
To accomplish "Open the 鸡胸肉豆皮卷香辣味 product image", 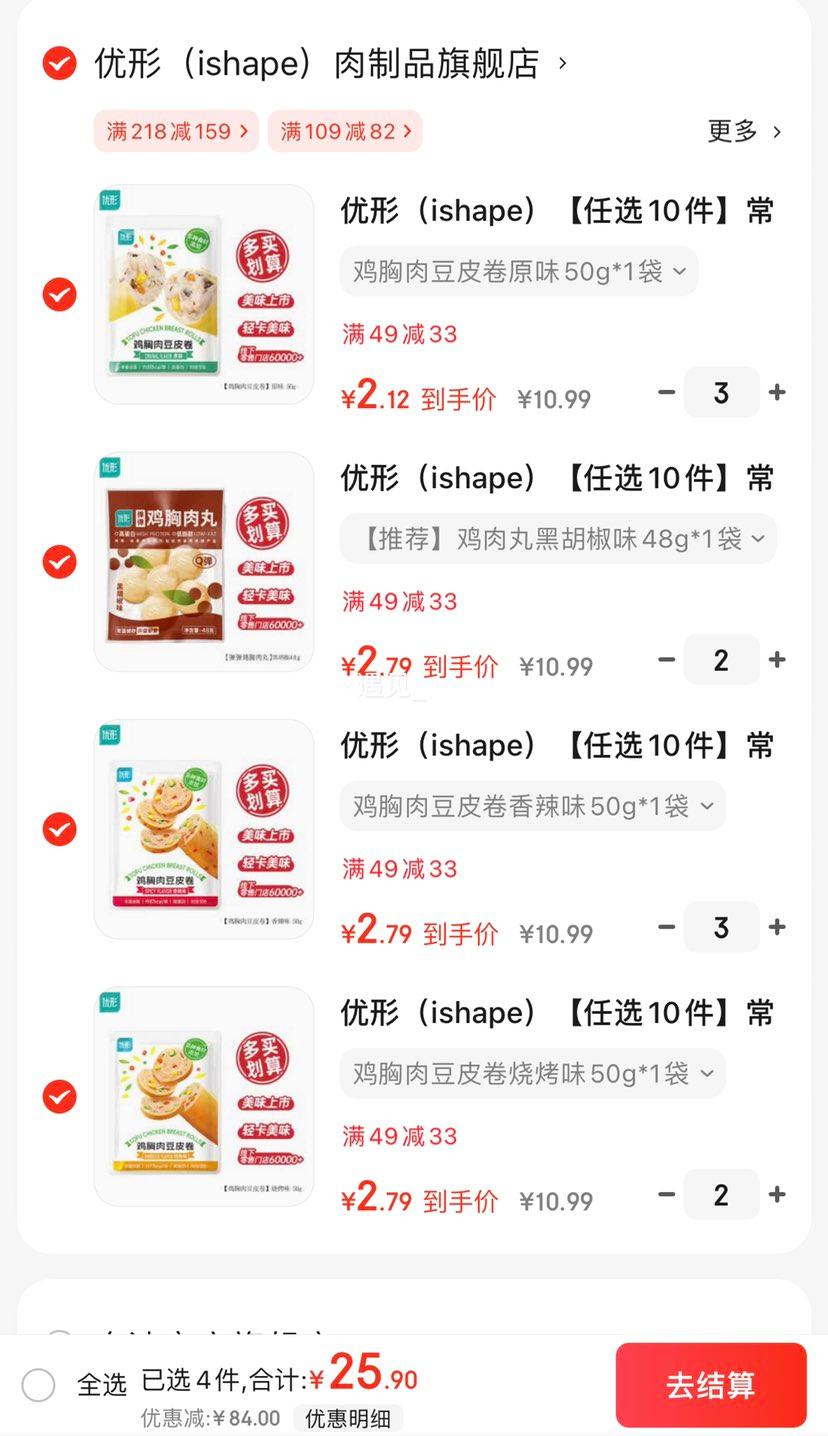I will (204, 829).
